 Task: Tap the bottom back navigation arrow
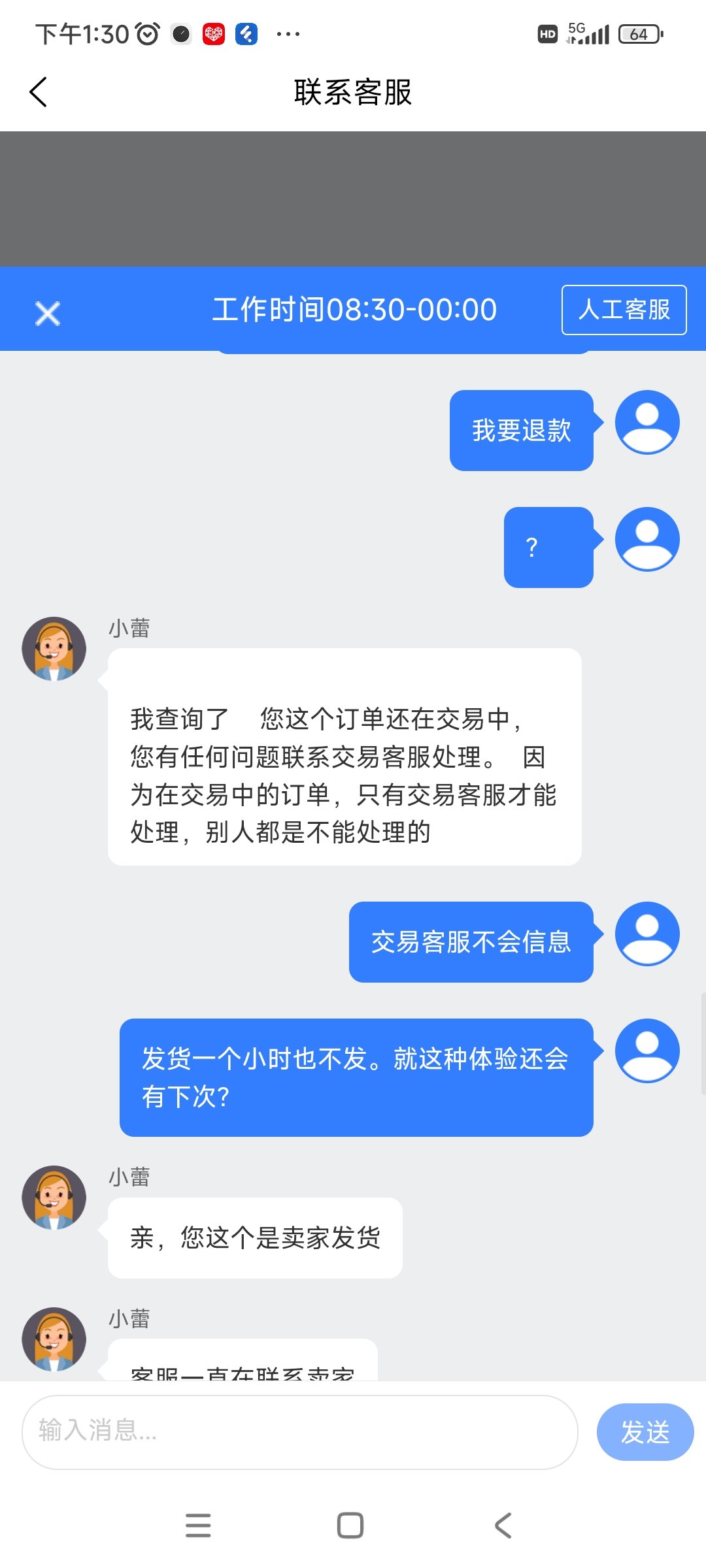coord(501,1525)
